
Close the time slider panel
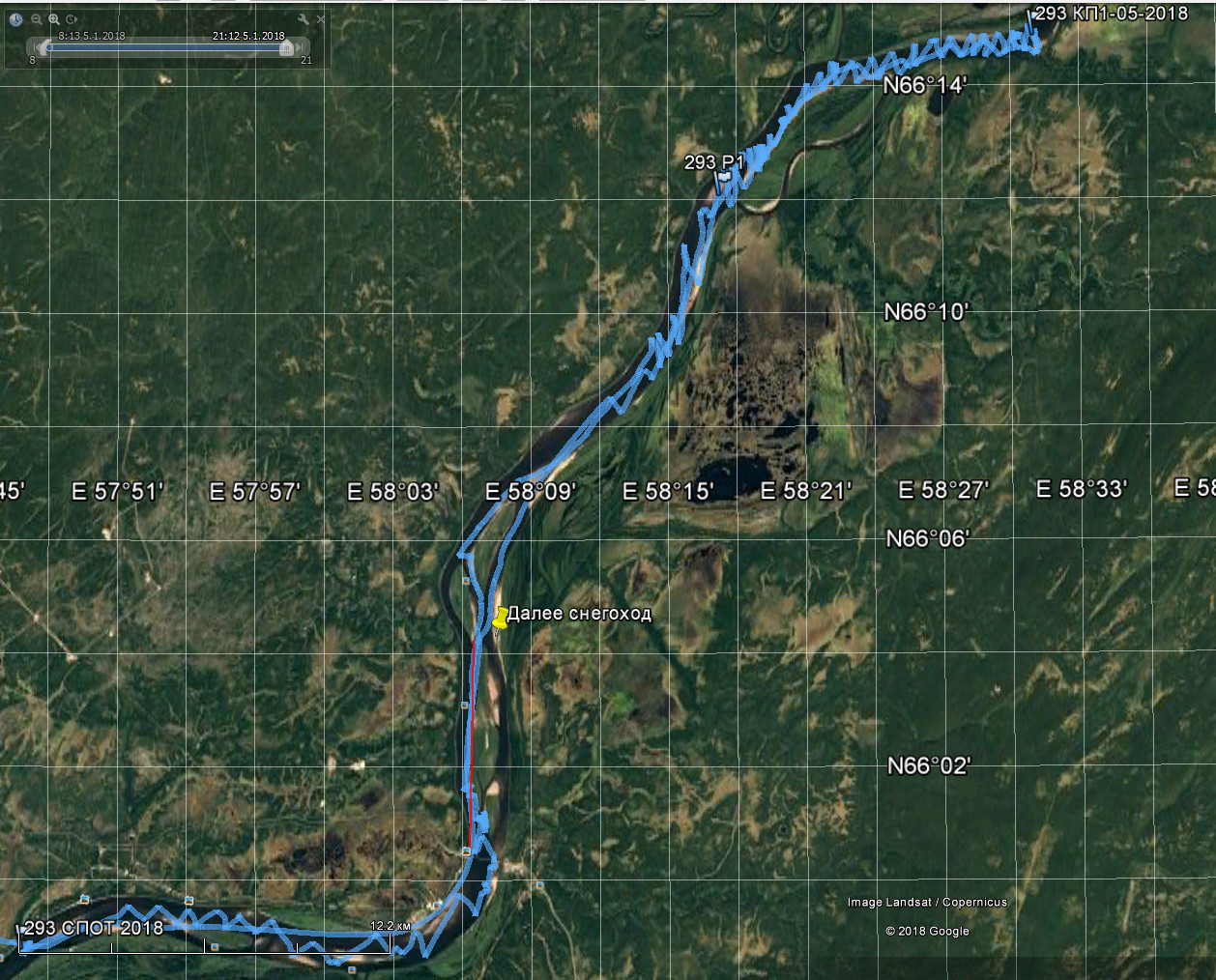321,19
